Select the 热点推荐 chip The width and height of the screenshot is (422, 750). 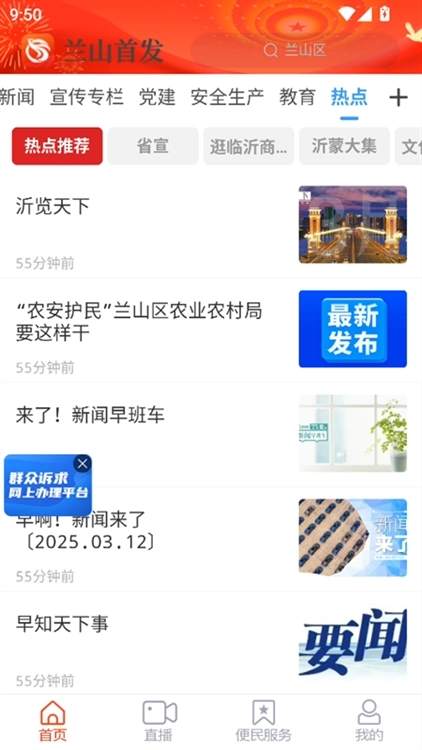57,146
